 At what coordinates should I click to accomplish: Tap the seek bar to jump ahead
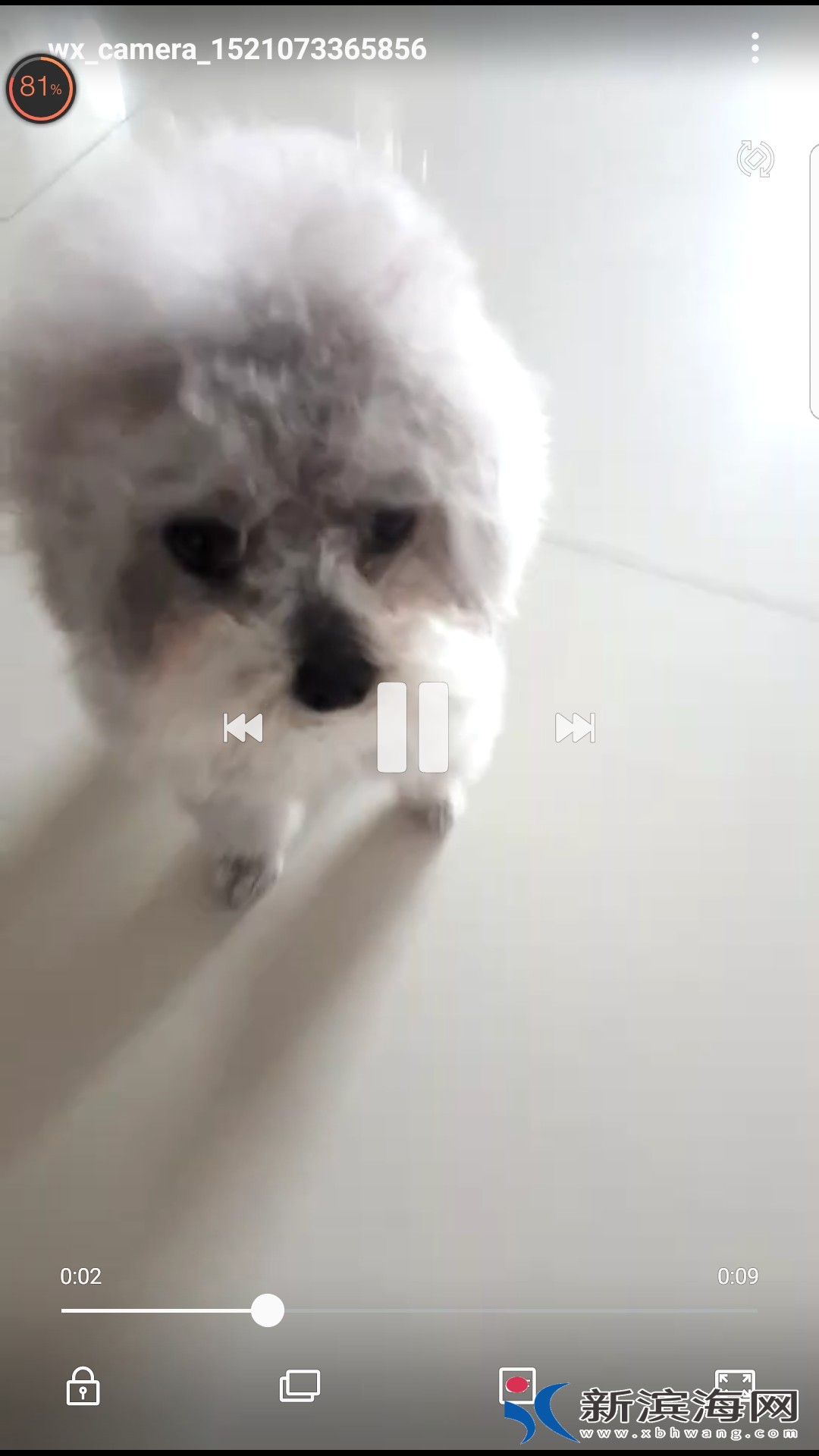tap(531, 1310)
